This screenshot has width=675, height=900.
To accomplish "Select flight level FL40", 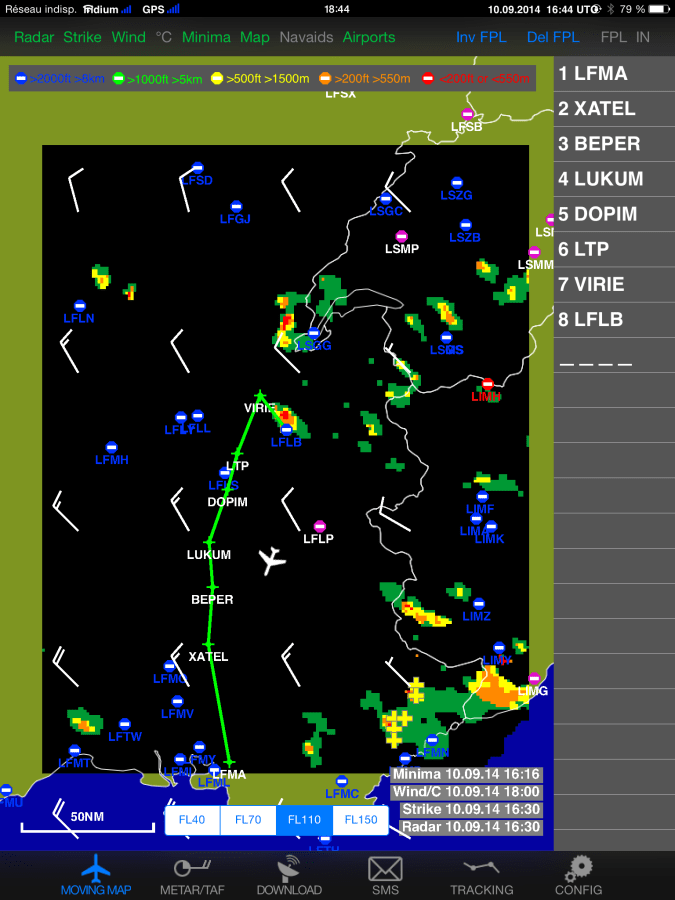I will coord(192,820).
